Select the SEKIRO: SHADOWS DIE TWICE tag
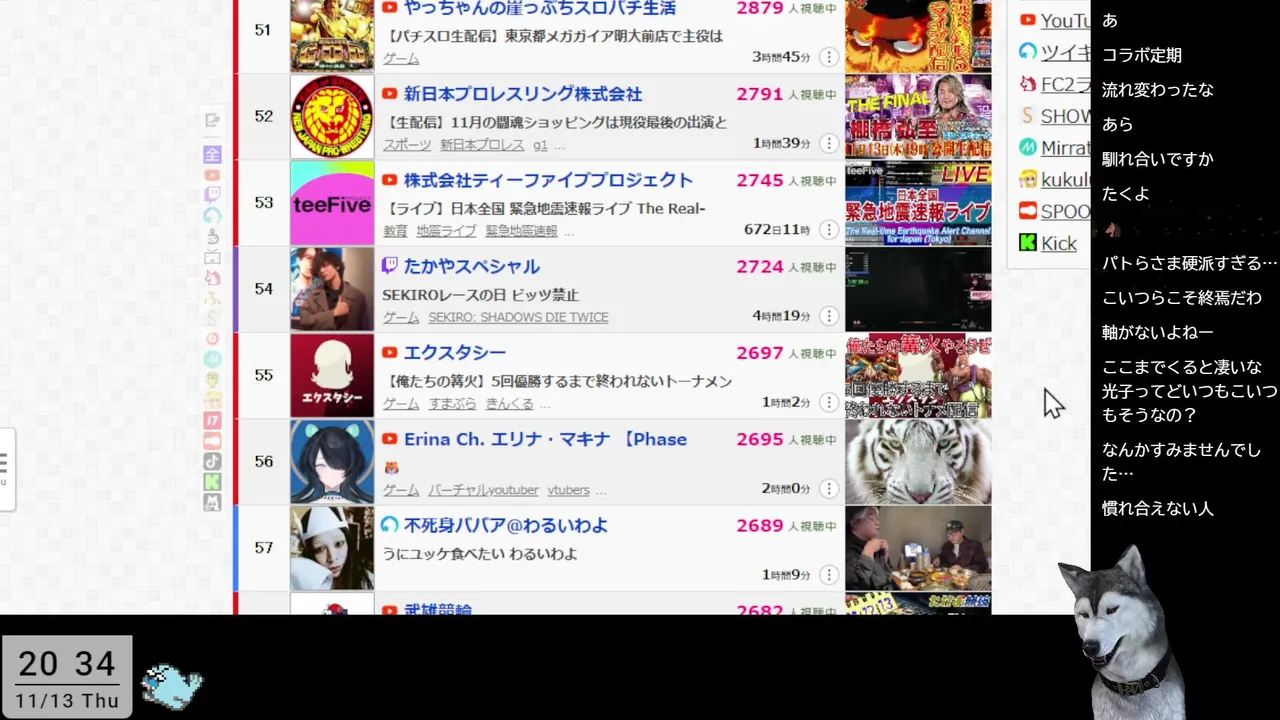Viewport: 1280px width, 720px height. coord(518,317)
